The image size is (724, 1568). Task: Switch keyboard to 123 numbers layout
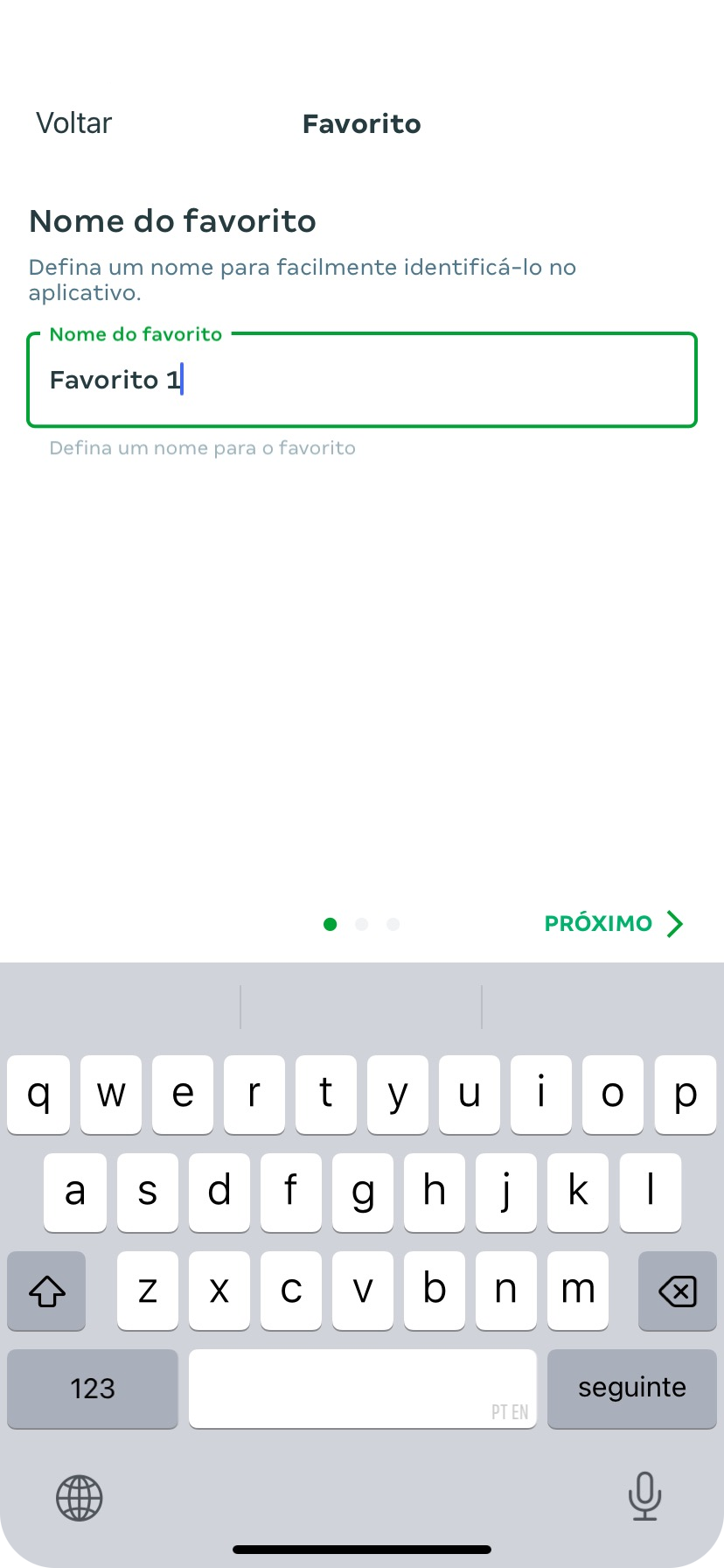[x=93, y=1389]
